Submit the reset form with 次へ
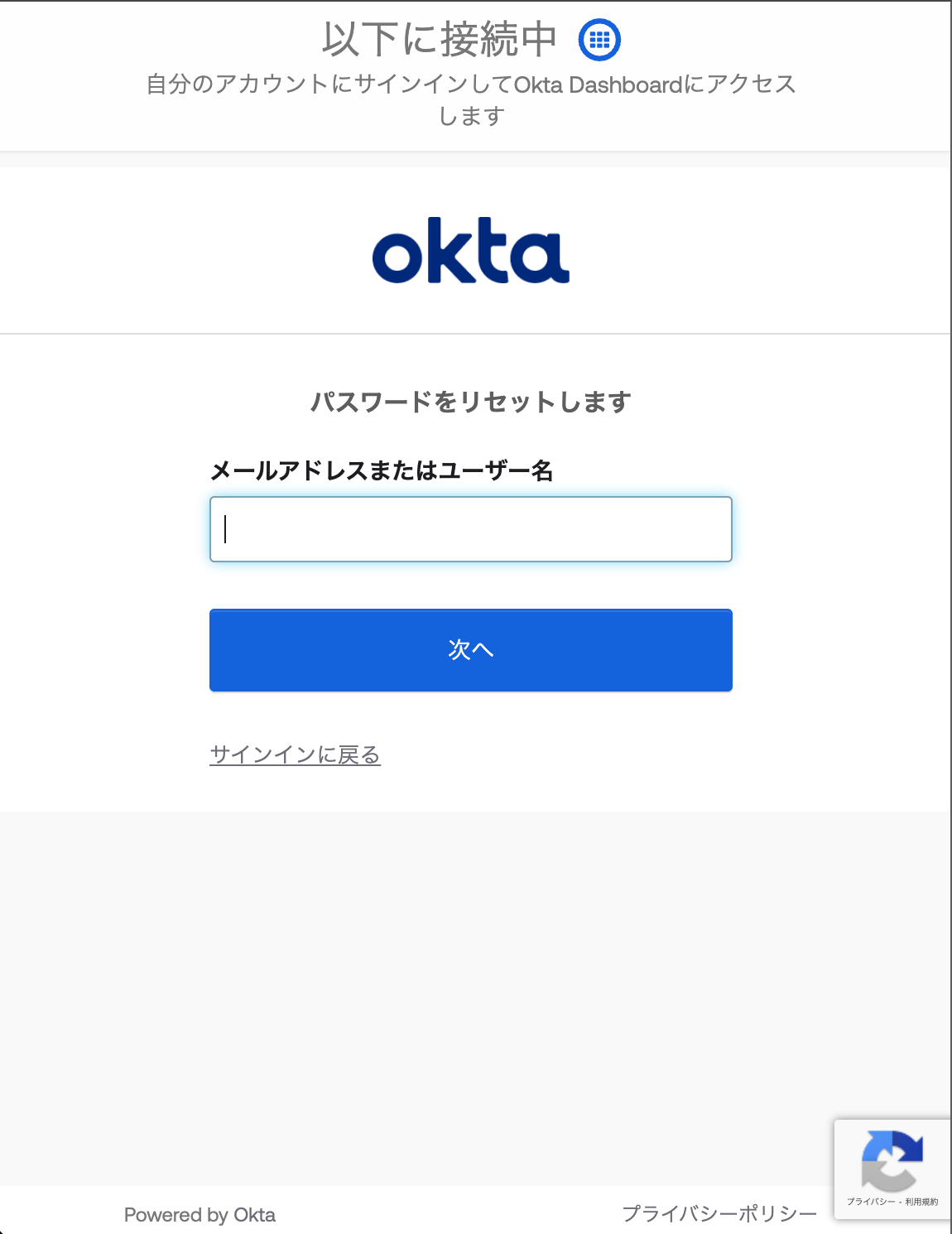The width and height of the screenshot is (952, 1234). click(x=470, y=651)
